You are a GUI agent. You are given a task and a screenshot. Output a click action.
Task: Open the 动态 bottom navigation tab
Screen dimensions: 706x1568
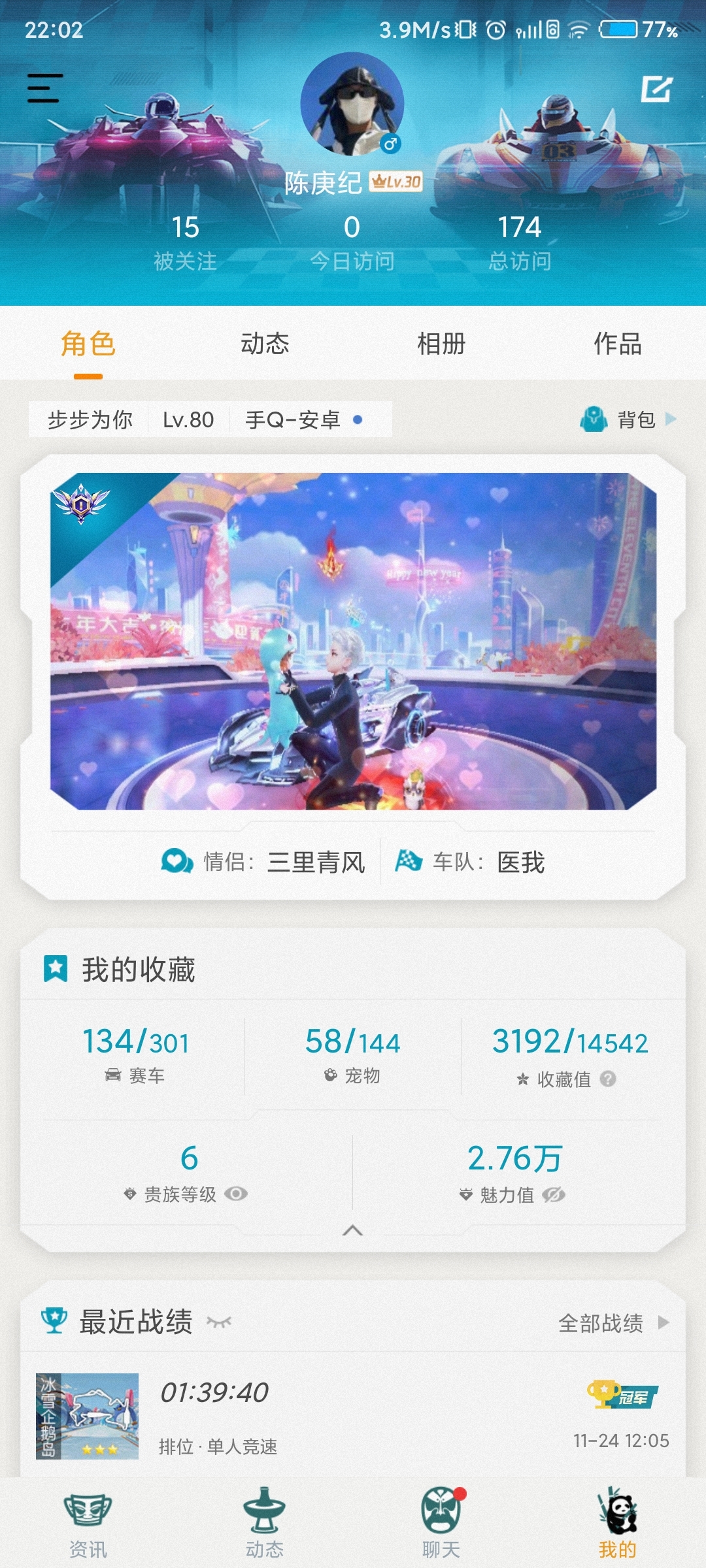pyautogui.click(x=265, y=1523)
